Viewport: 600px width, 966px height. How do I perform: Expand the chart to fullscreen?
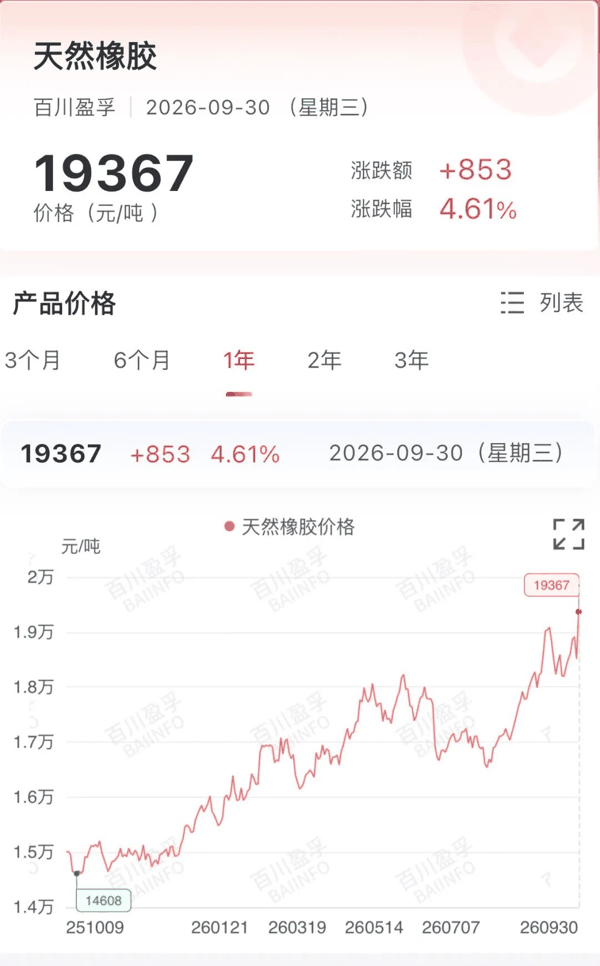click(569, 534)
